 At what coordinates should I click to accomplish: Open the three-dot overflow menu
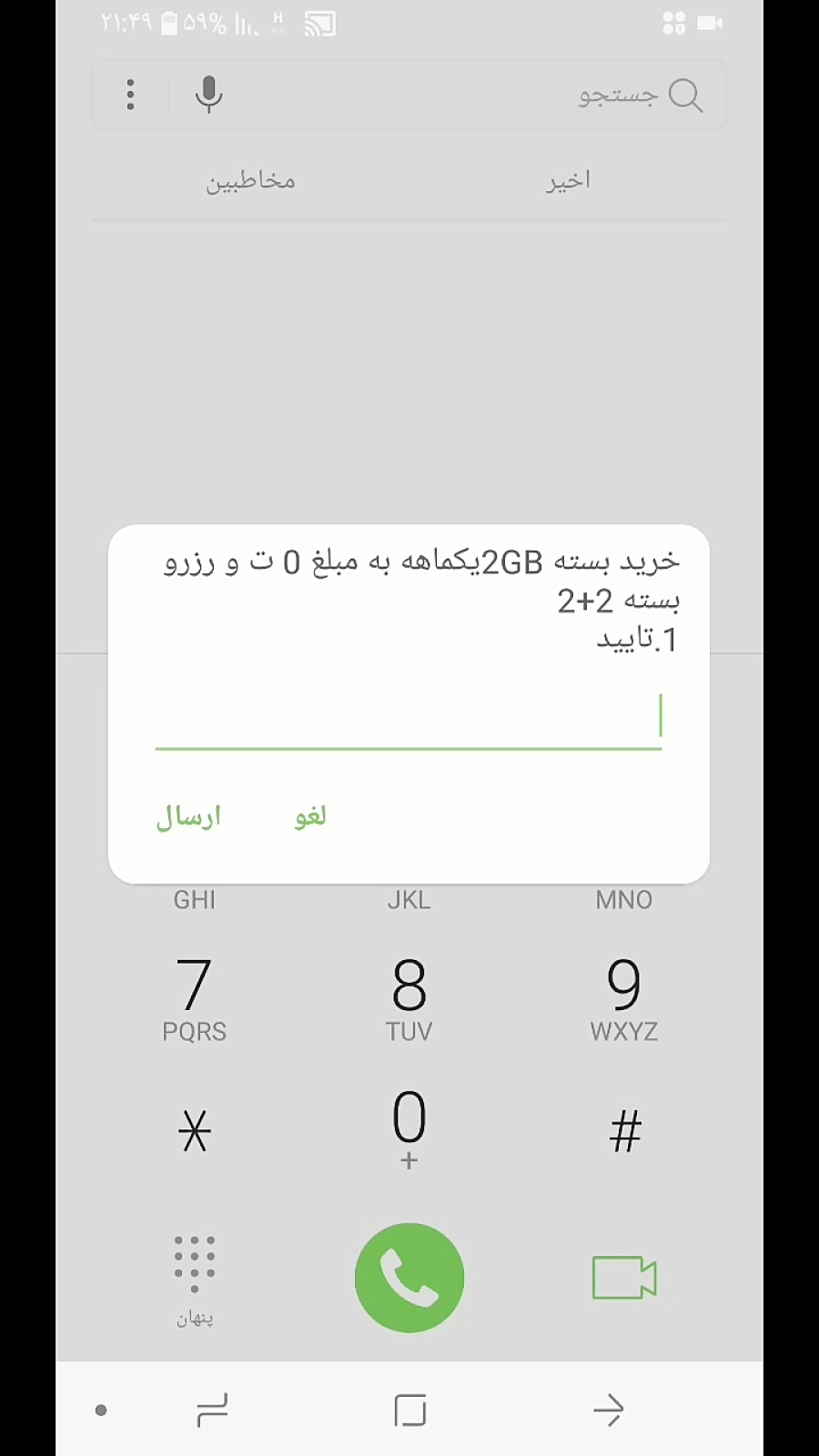pos(131,95)
